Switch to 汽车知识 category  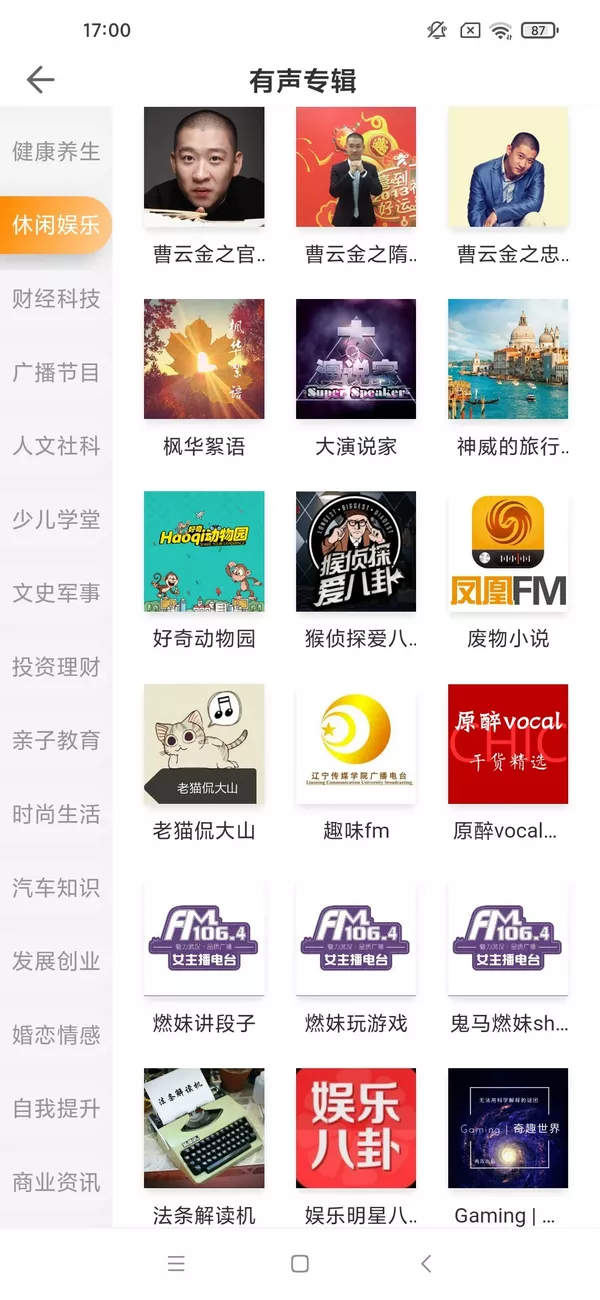point(56,888)
